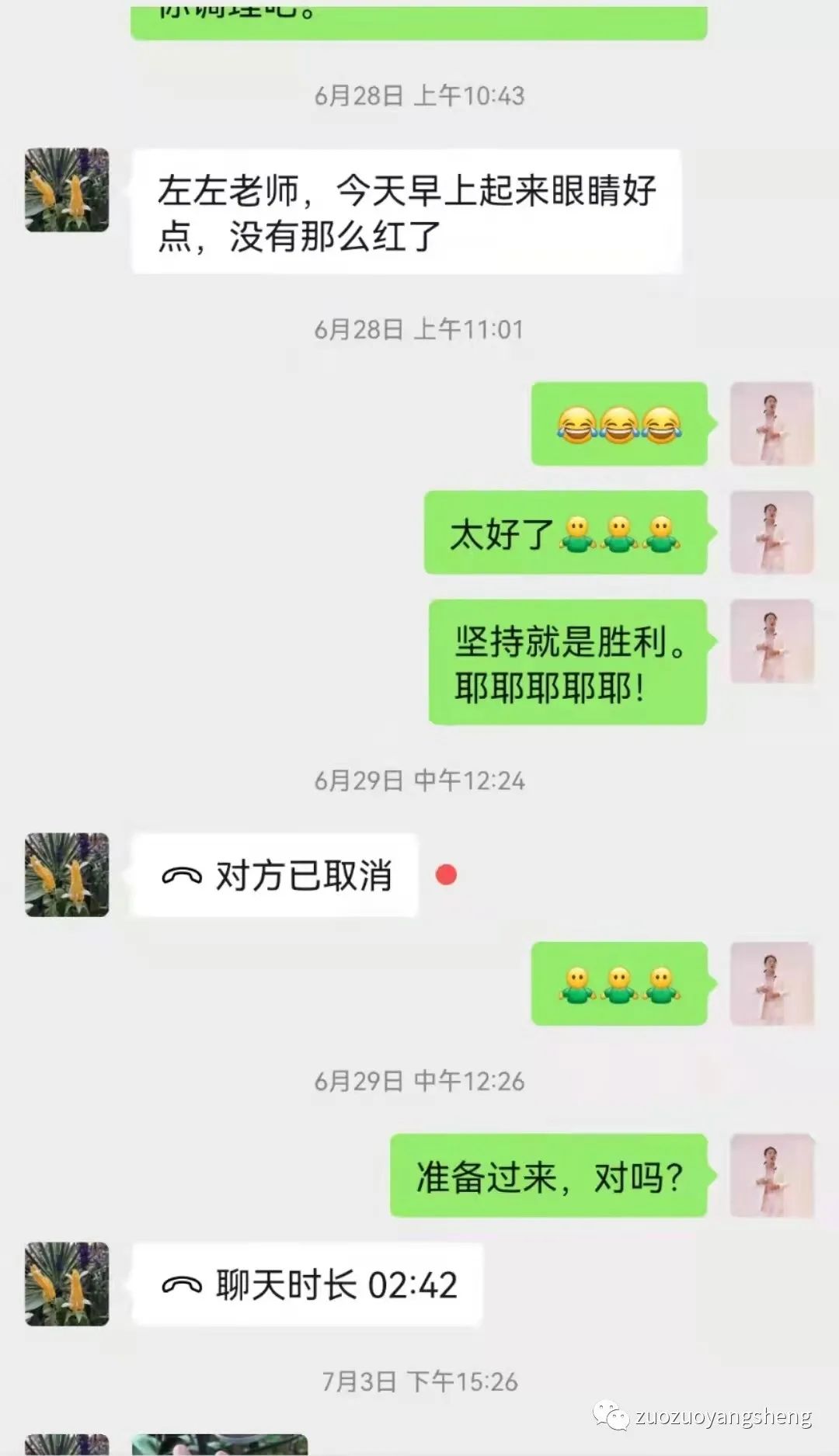
Task: Click the flower avatar beside 聊天时长 bubble
Action: pyautogui.click(x=66, y=1281)
